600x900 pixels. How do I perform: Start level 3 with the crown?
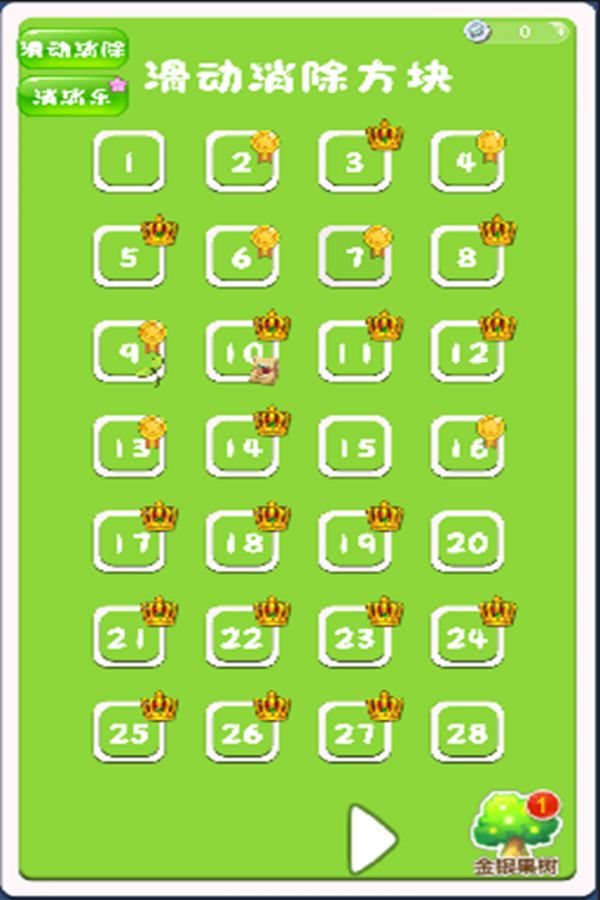pyautogui.click(x=354, y=162)
